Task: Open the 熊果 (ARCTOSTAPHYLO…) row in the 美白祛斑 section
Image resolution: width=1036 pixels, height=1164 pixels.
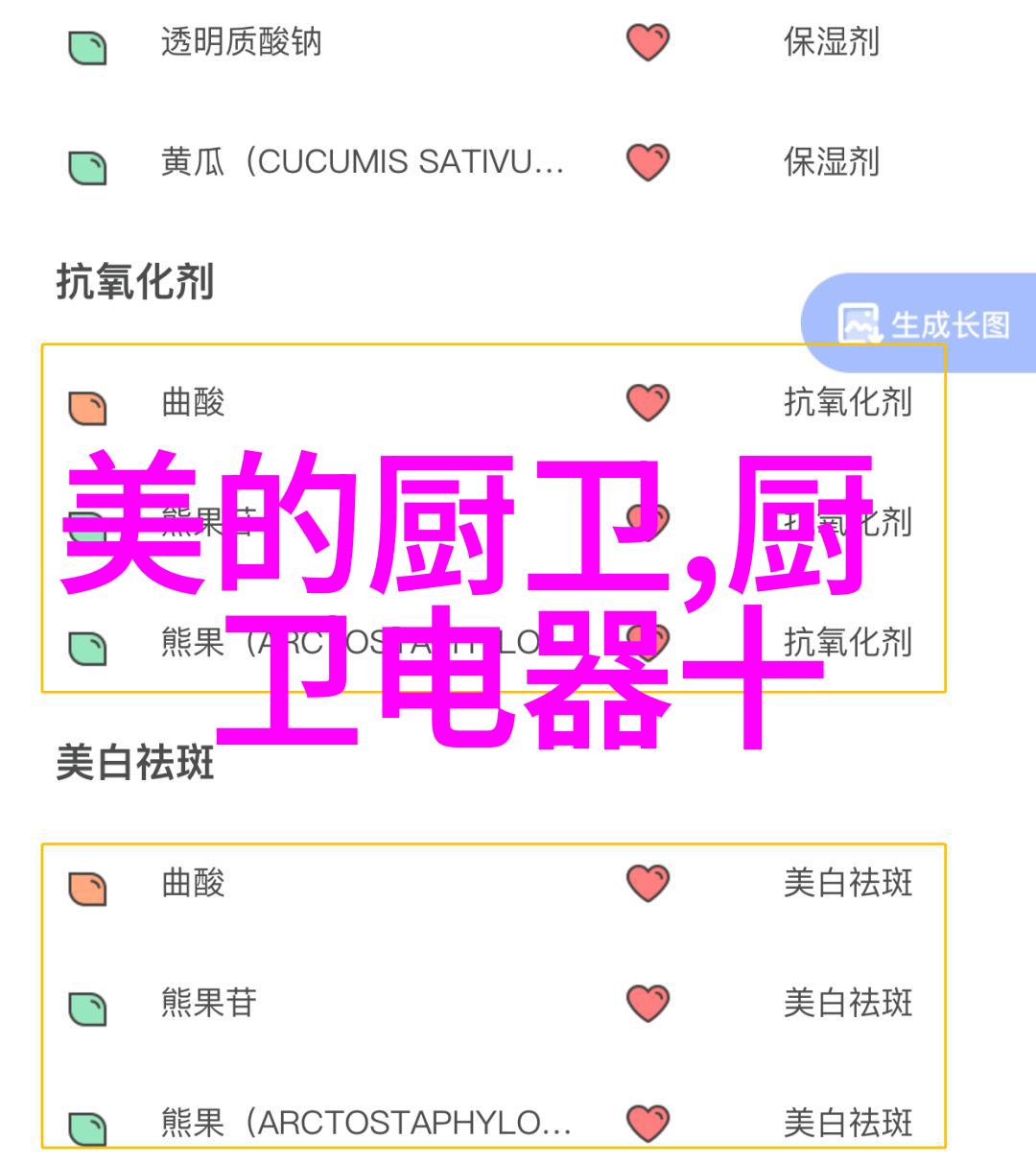Action: (365, 1123)
